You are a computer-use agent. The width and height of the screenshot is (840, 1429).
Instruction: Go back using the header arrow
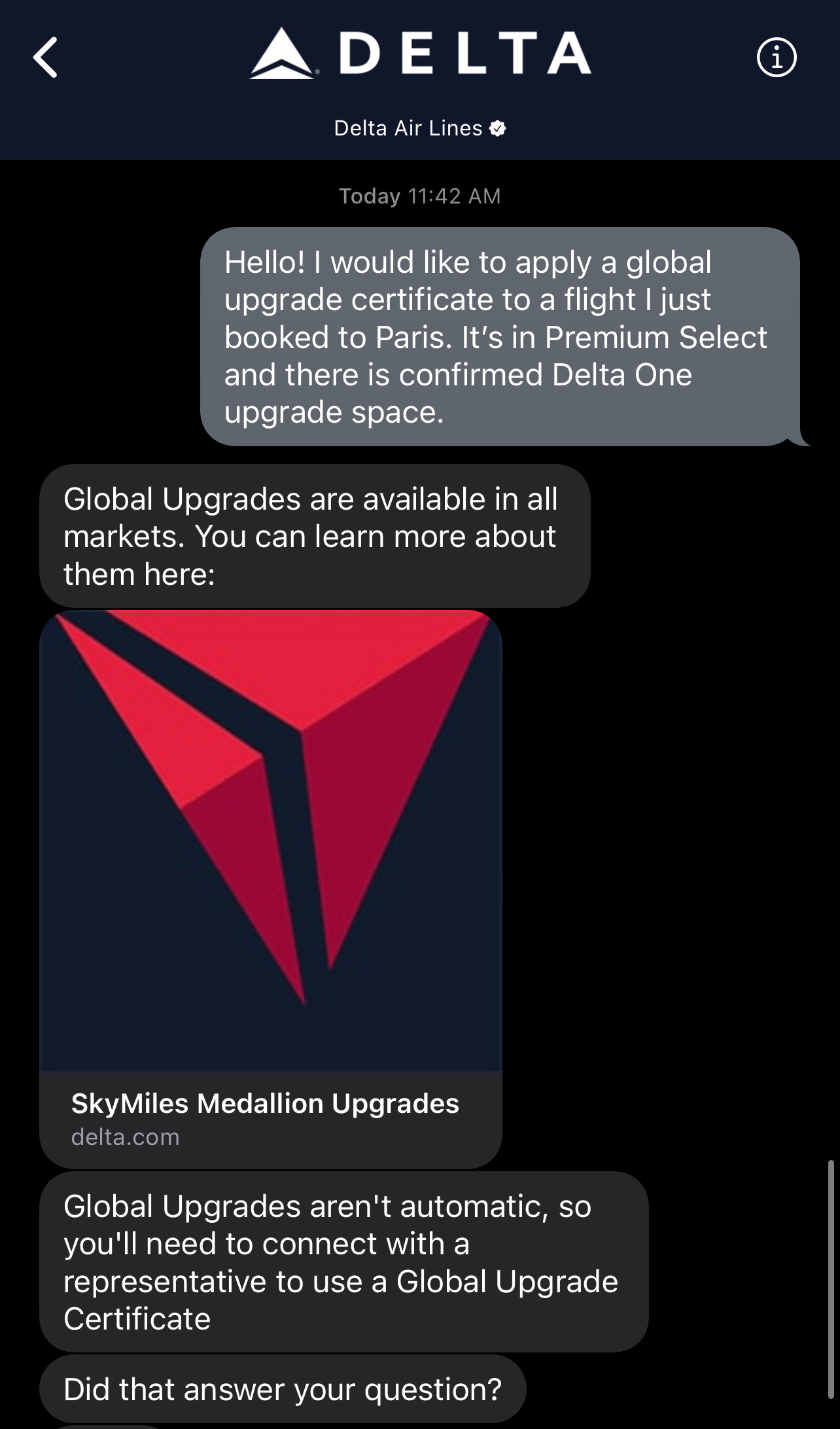coord(45,58)
